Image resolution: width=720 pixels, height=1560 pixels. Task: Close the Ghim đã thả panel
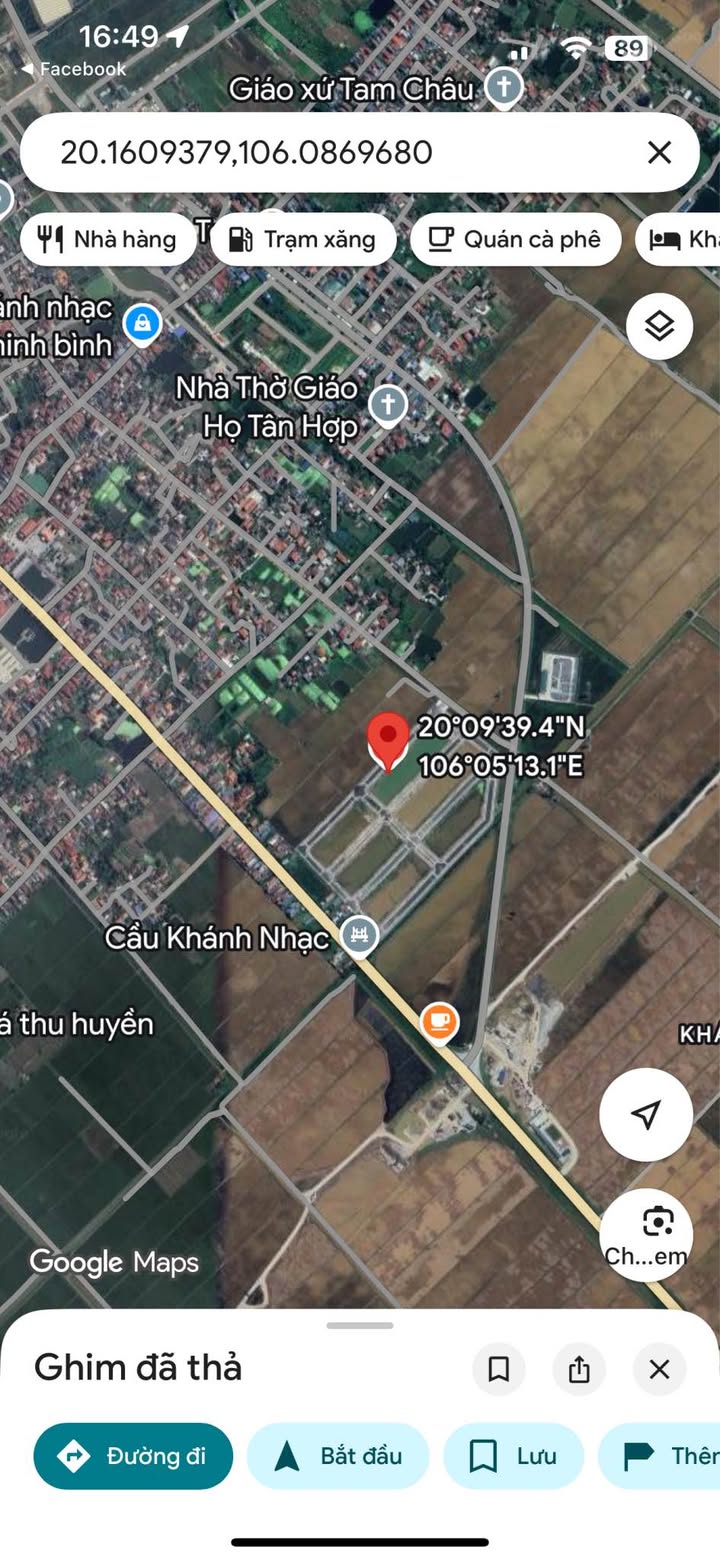(x=659, y=1369)
